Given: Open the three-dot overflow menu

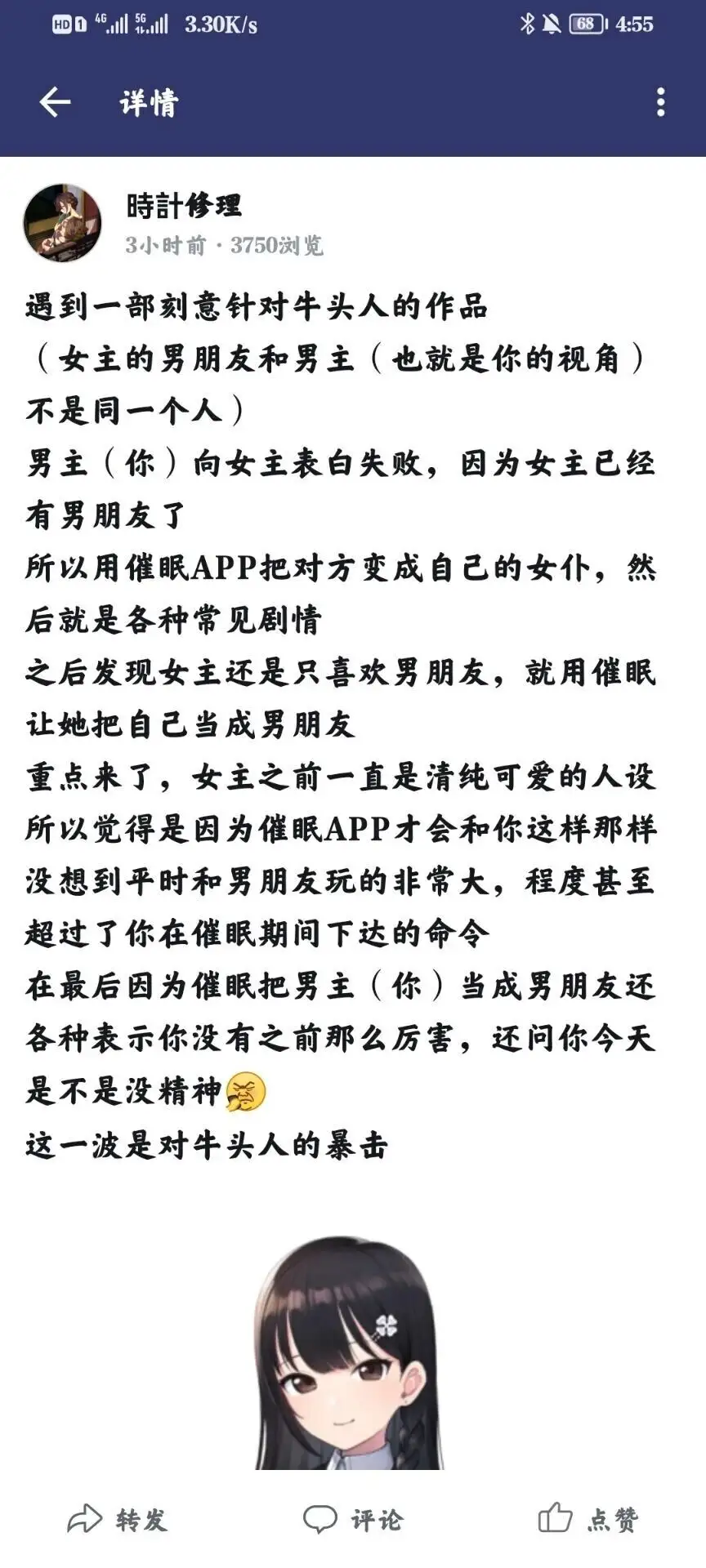Looking at the screenshot, I should [660, 102].
